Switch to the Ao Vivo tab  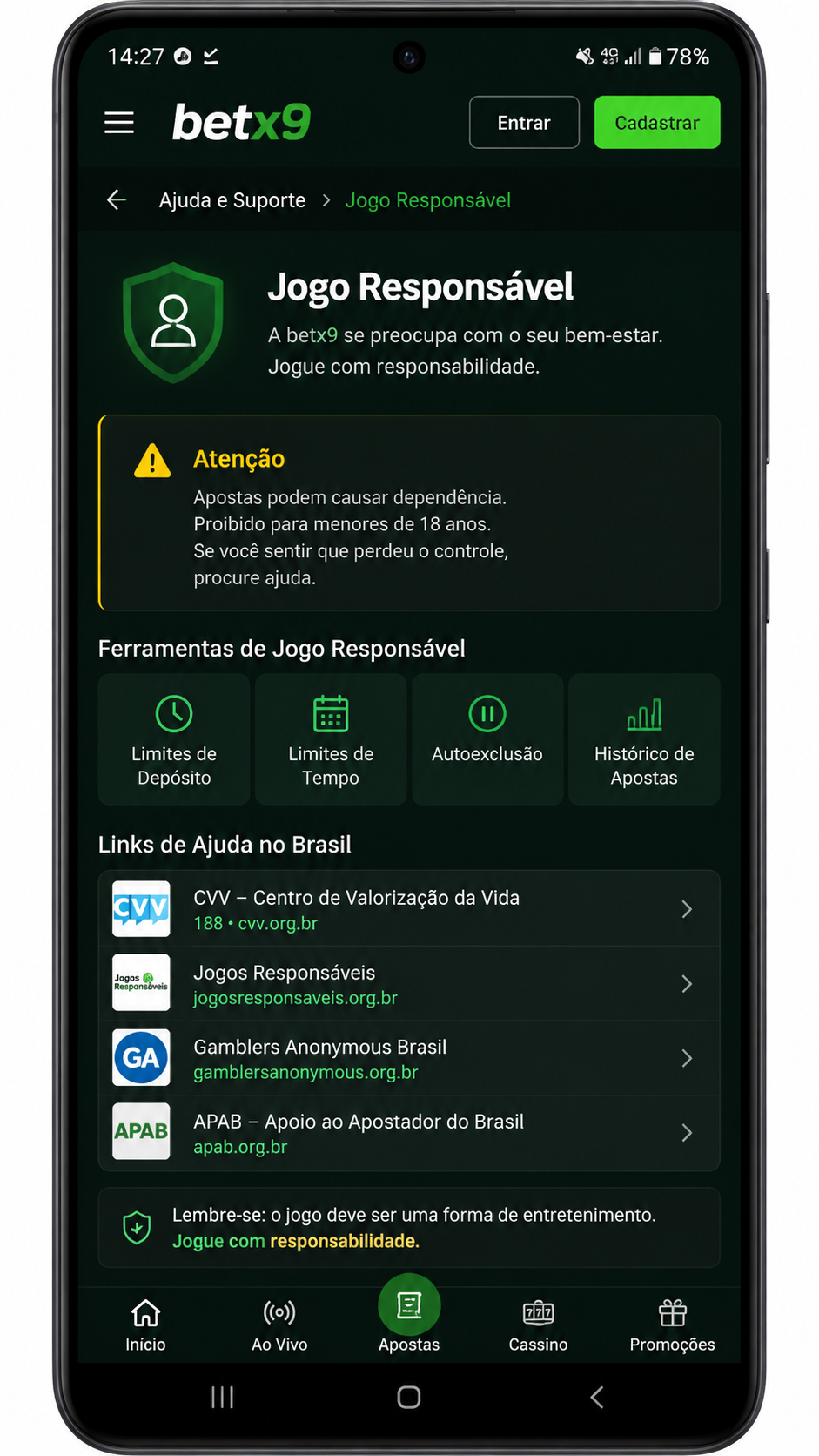pyautogui.click(x=279, y=1325)
